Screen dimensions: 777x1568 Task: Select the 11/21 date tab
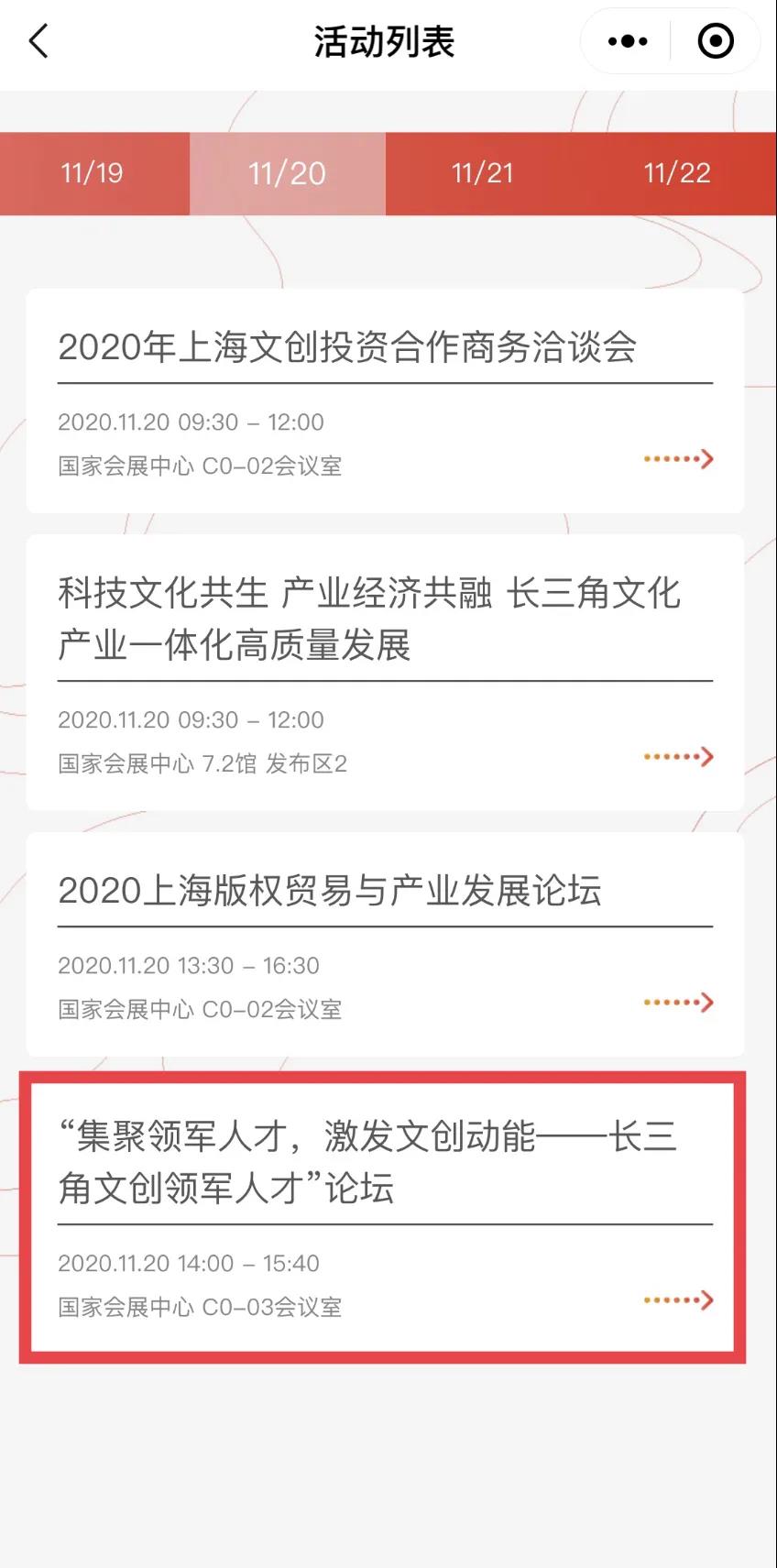click(484, 173)
